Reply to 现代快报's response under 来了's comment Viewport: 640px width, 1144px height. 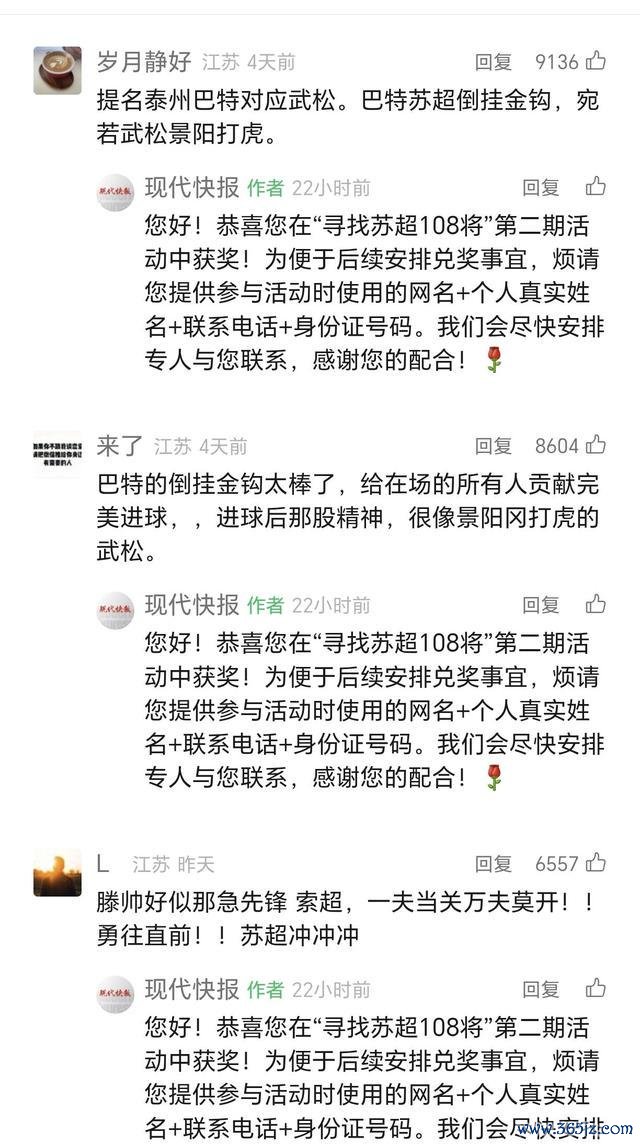541,605
